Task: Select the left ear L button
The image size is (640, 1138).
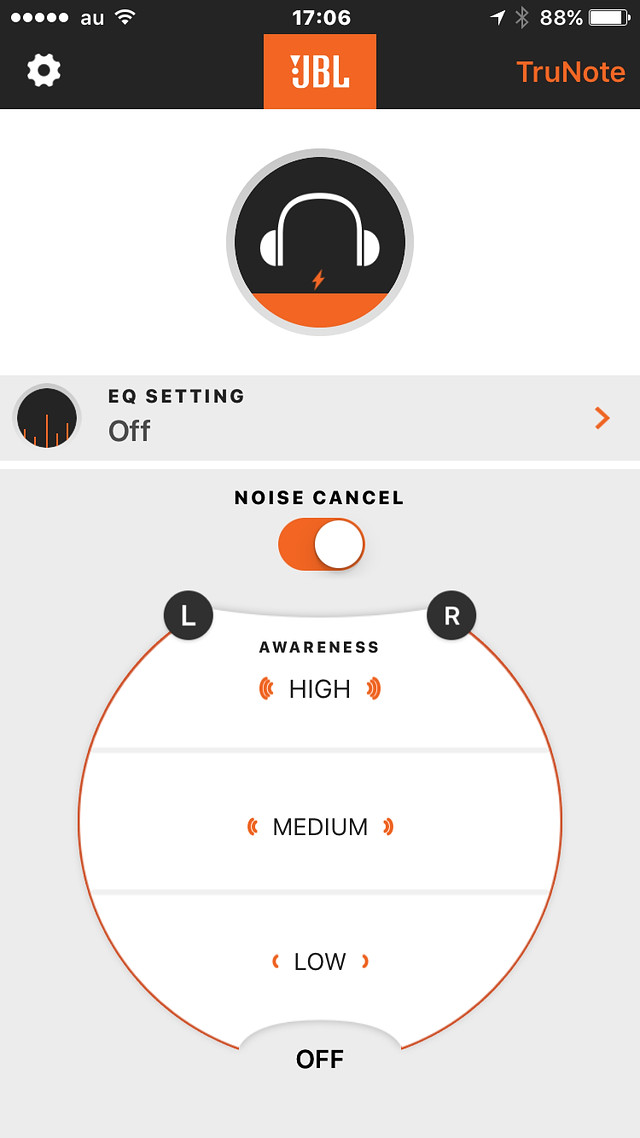Action: pos(189,616)
